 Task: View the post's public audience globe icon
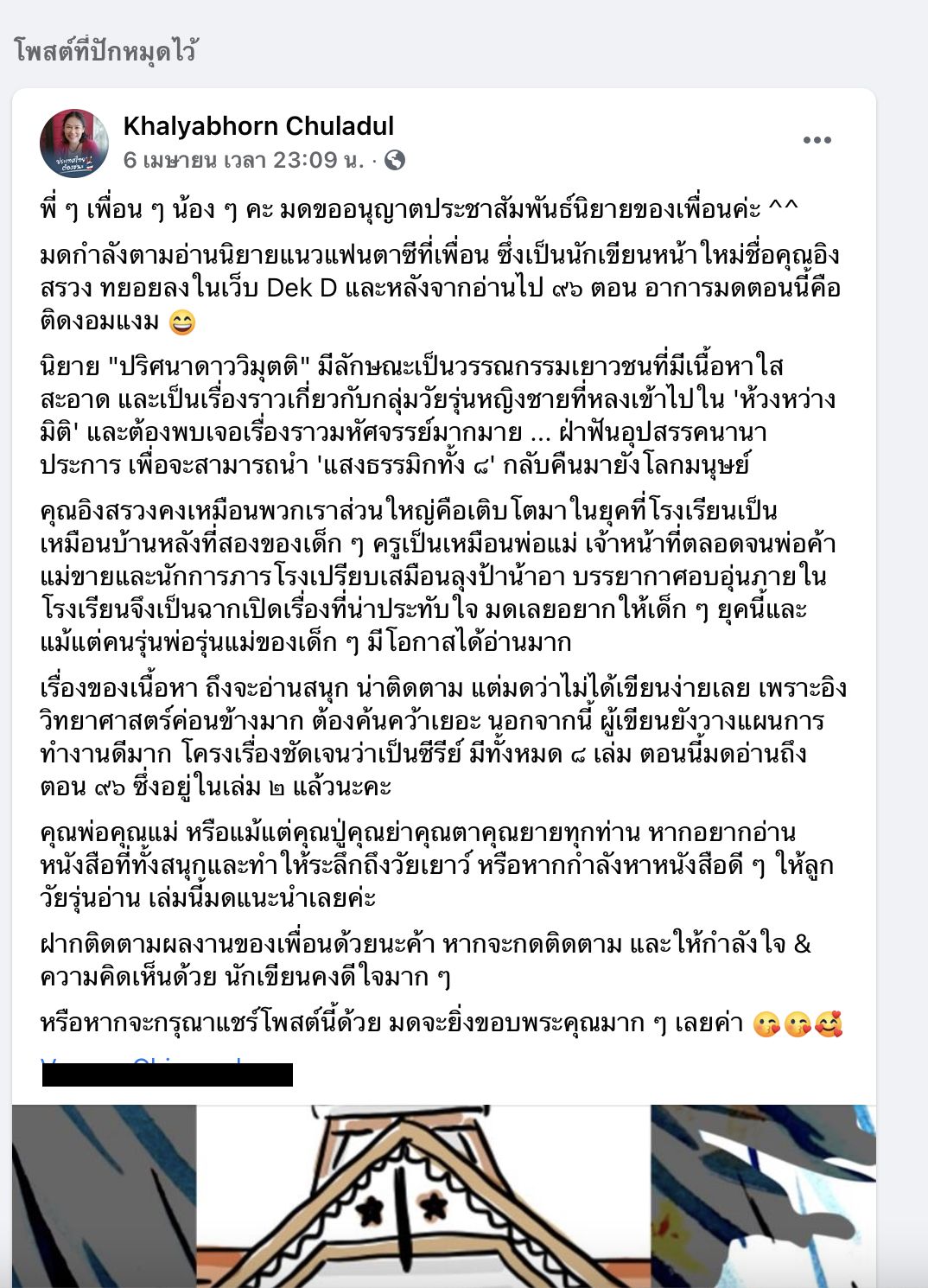tap(395, 160)
